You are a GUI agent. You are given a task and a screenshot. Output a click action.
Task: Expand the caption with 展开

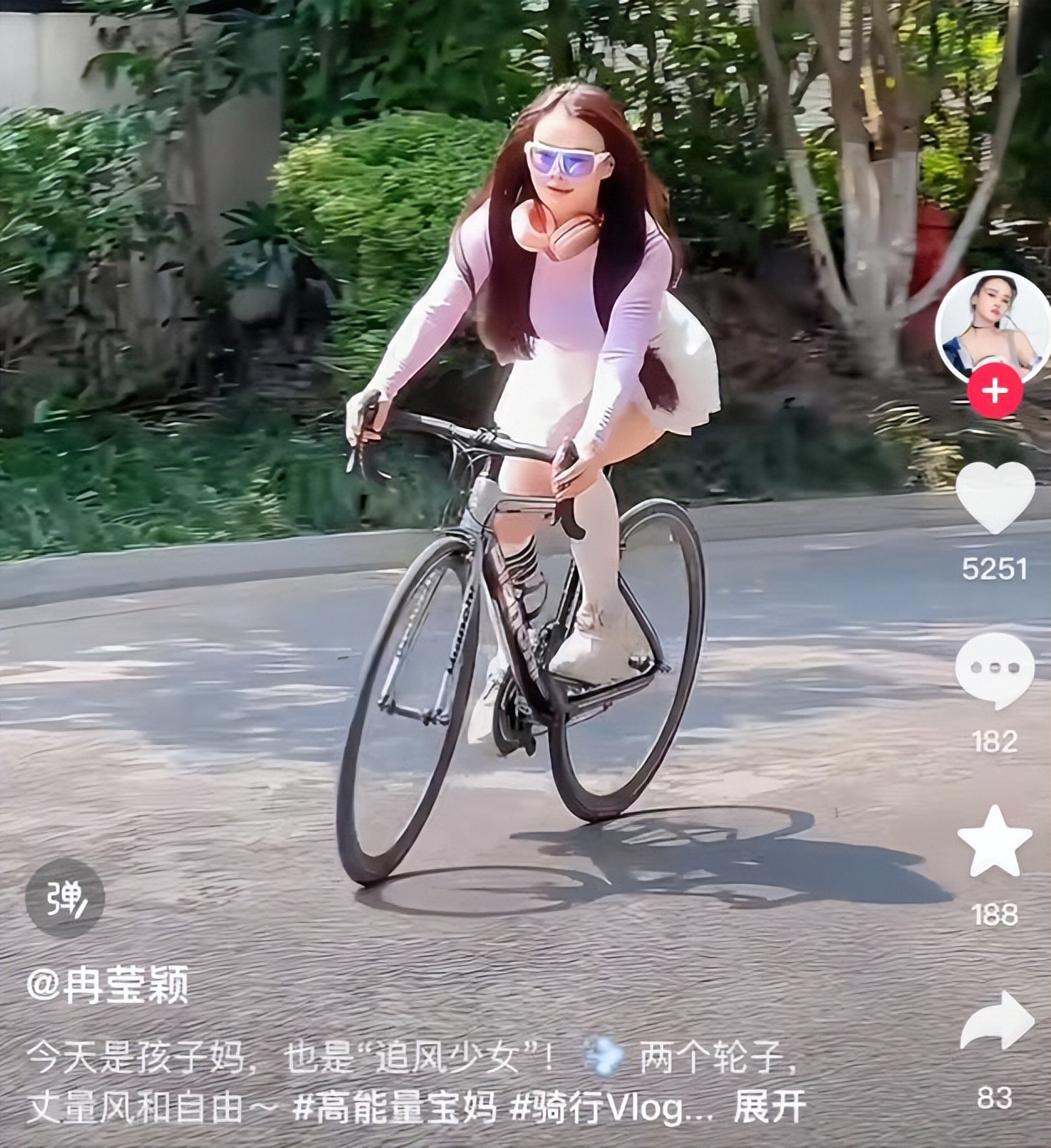[769, 1108]
